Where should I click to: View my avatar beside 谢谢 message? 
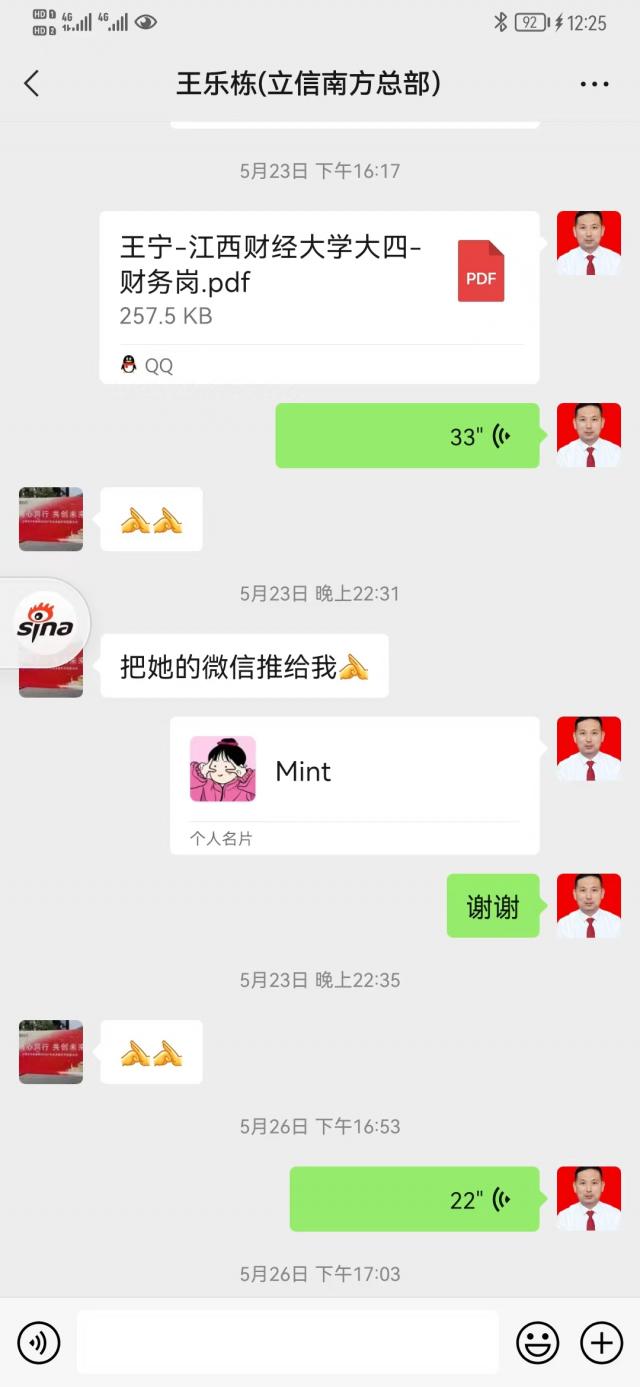pyautogui.click(x=588, y=906)
